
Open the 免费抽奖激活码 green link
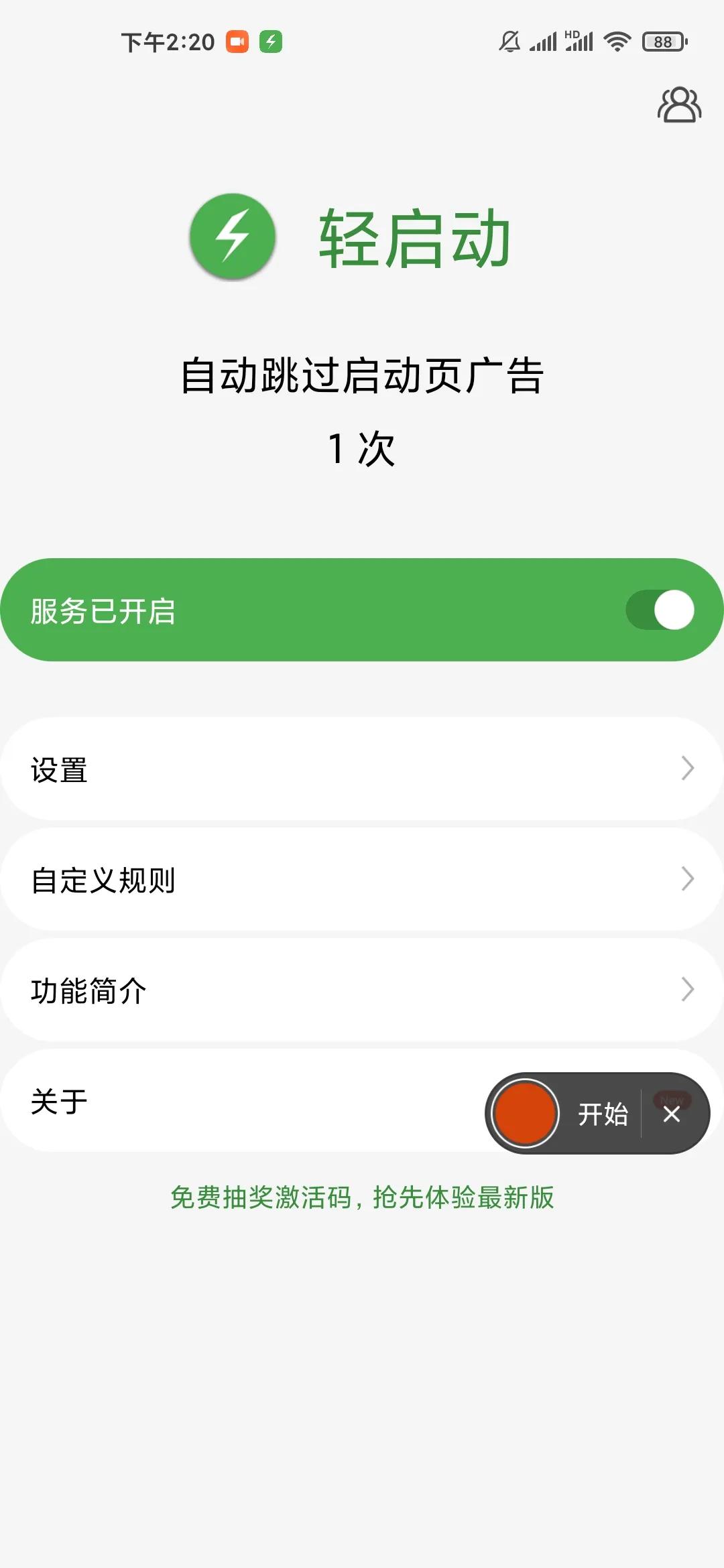pyautogui.click(x=362, y=1197)
